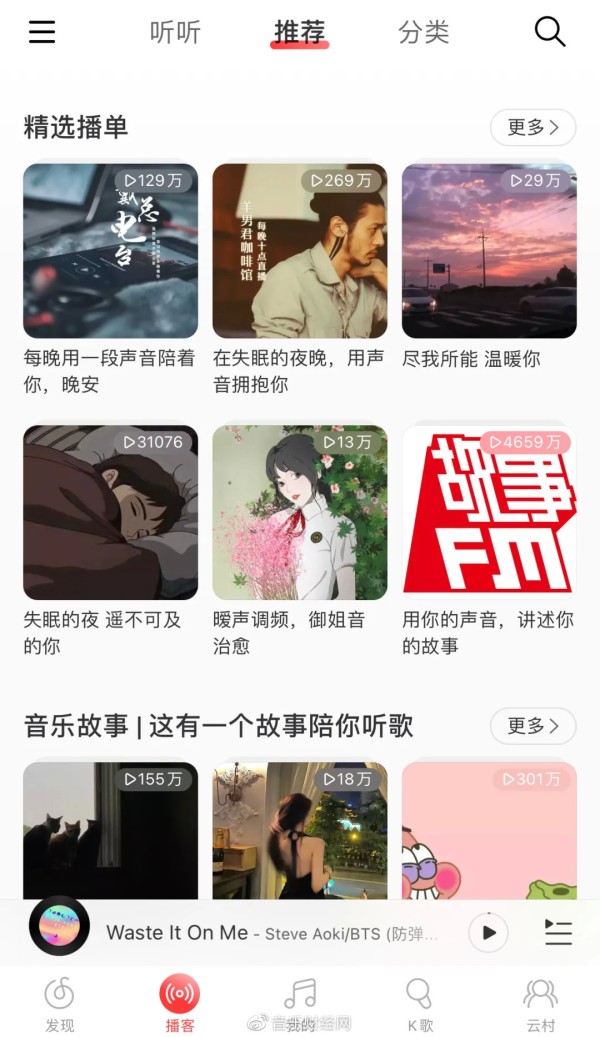Open the 云村 tab

tap(540, 1003)
